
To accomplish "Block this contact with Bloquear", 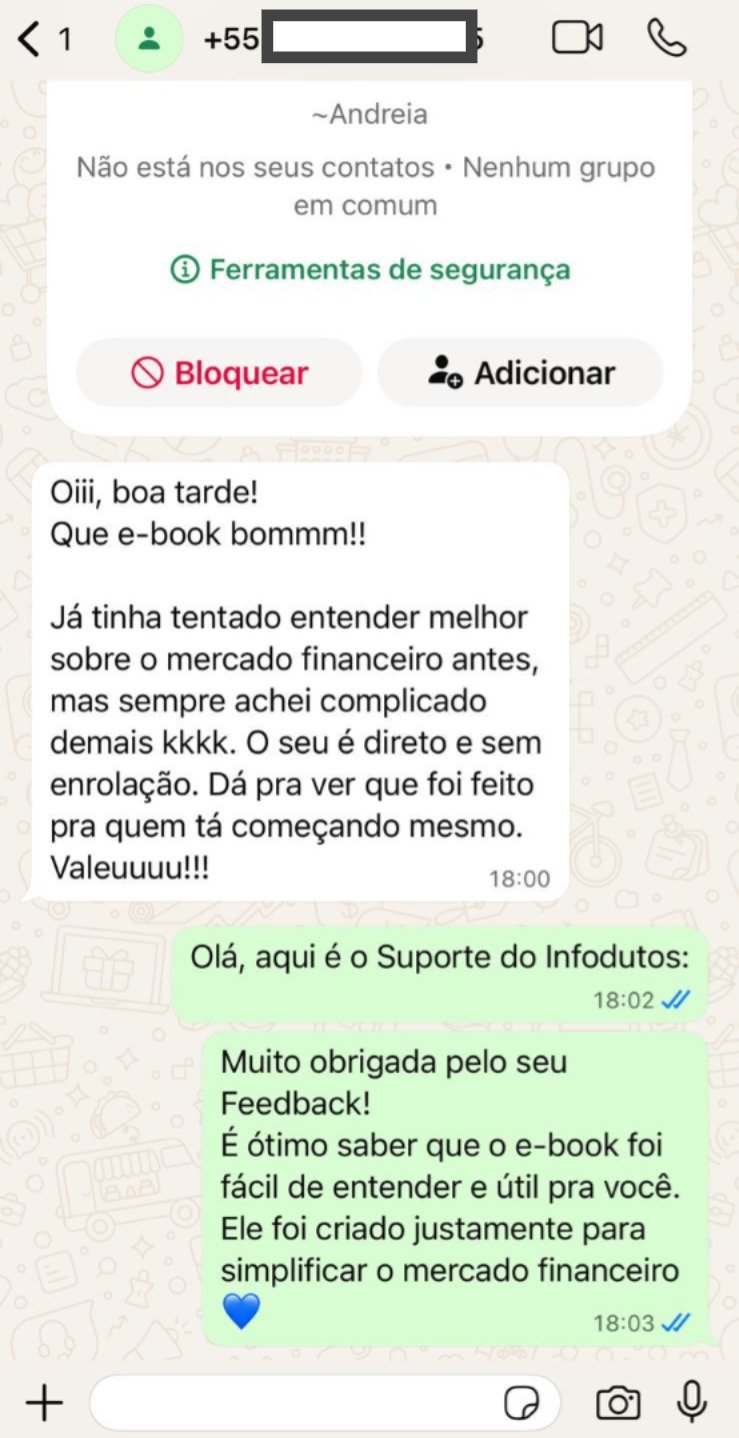I will [x=219, y=373].
